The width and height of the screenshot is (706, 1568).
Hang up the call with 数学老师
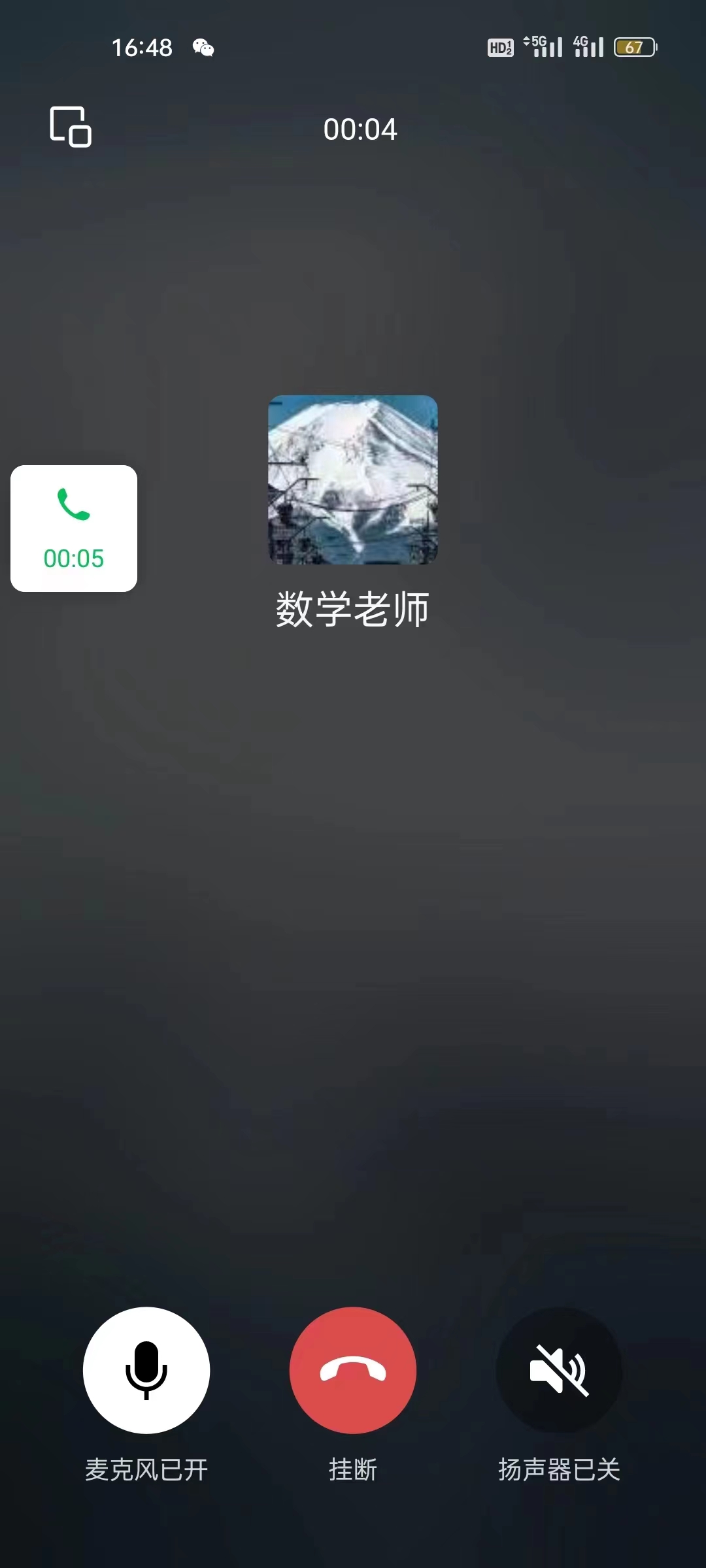[x=353, y=1371]
